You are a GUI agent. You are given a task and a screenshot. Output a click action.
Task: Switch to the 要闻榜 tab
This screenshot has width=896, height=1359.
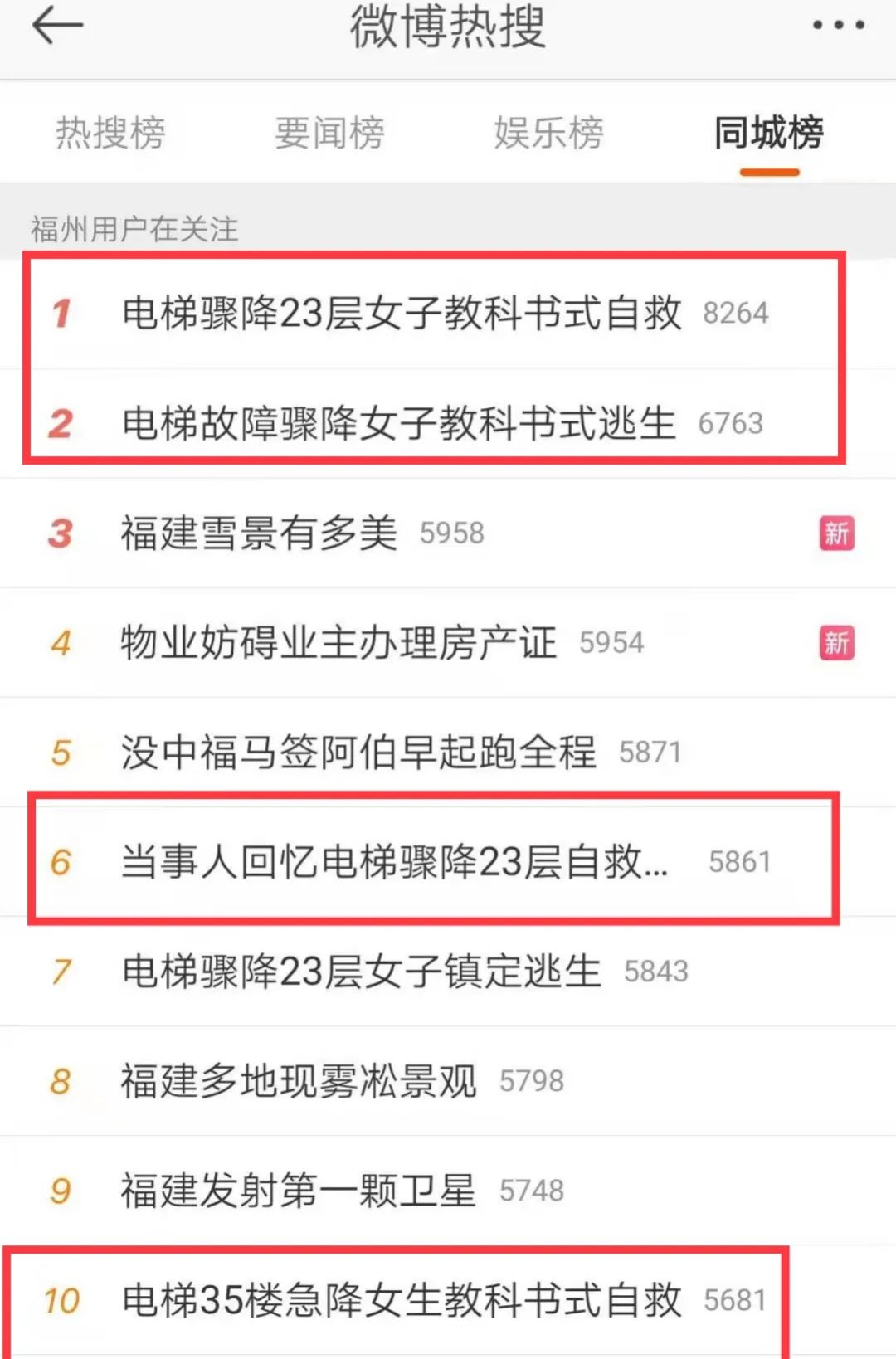coord(329,133)
